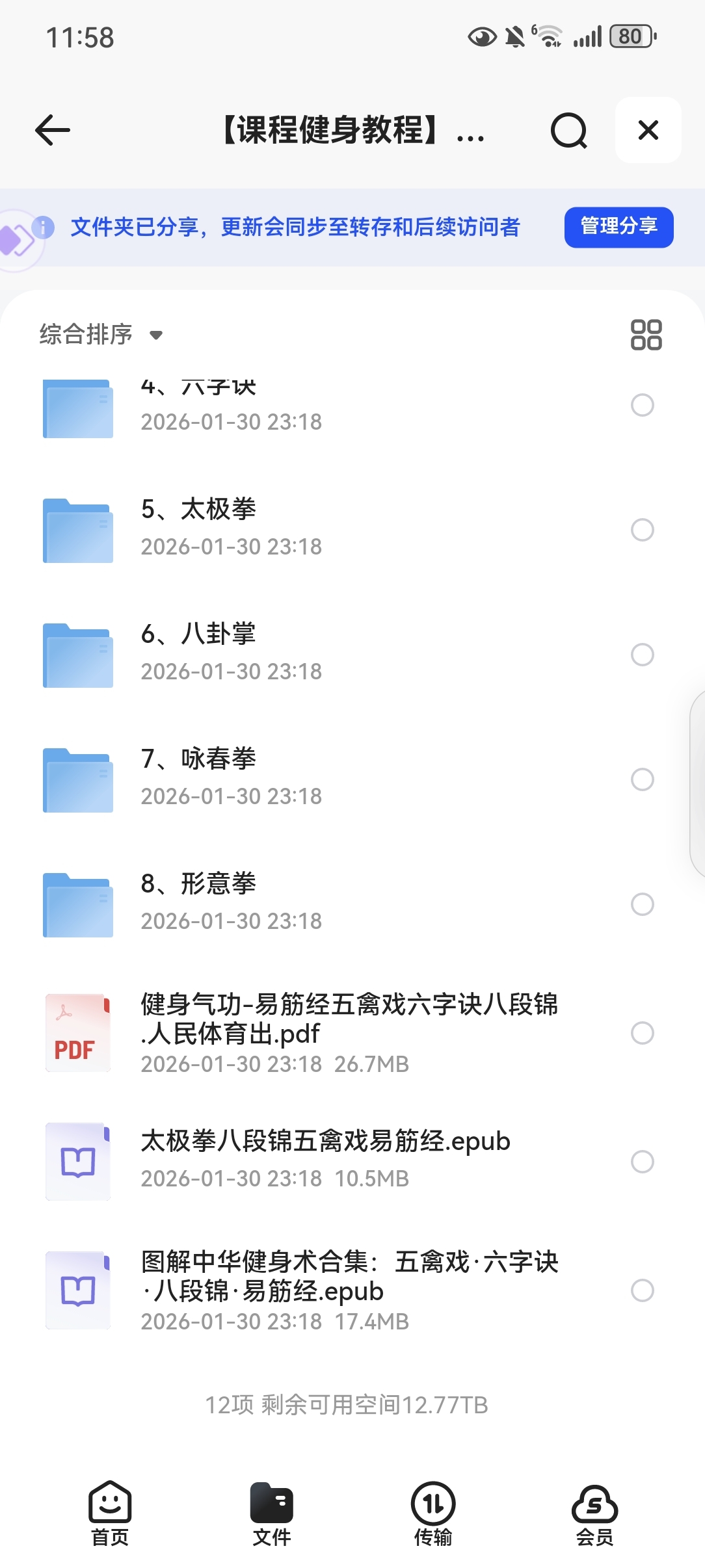Select the 5、太极拳 folder checkbox
This screenshot has height=1568, width=705.
tap(642, 530)
